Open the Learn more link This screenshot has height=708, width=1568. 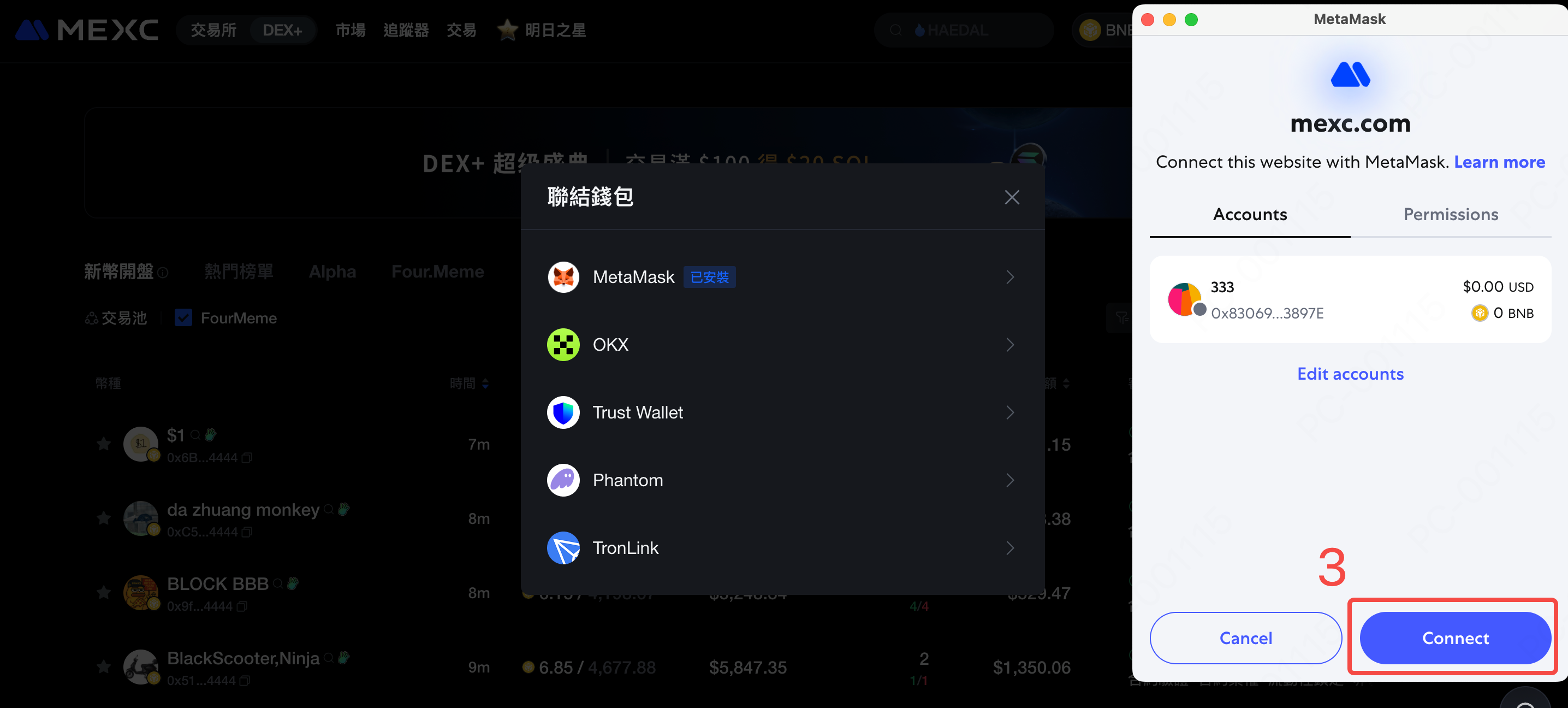pos(1499,162)
